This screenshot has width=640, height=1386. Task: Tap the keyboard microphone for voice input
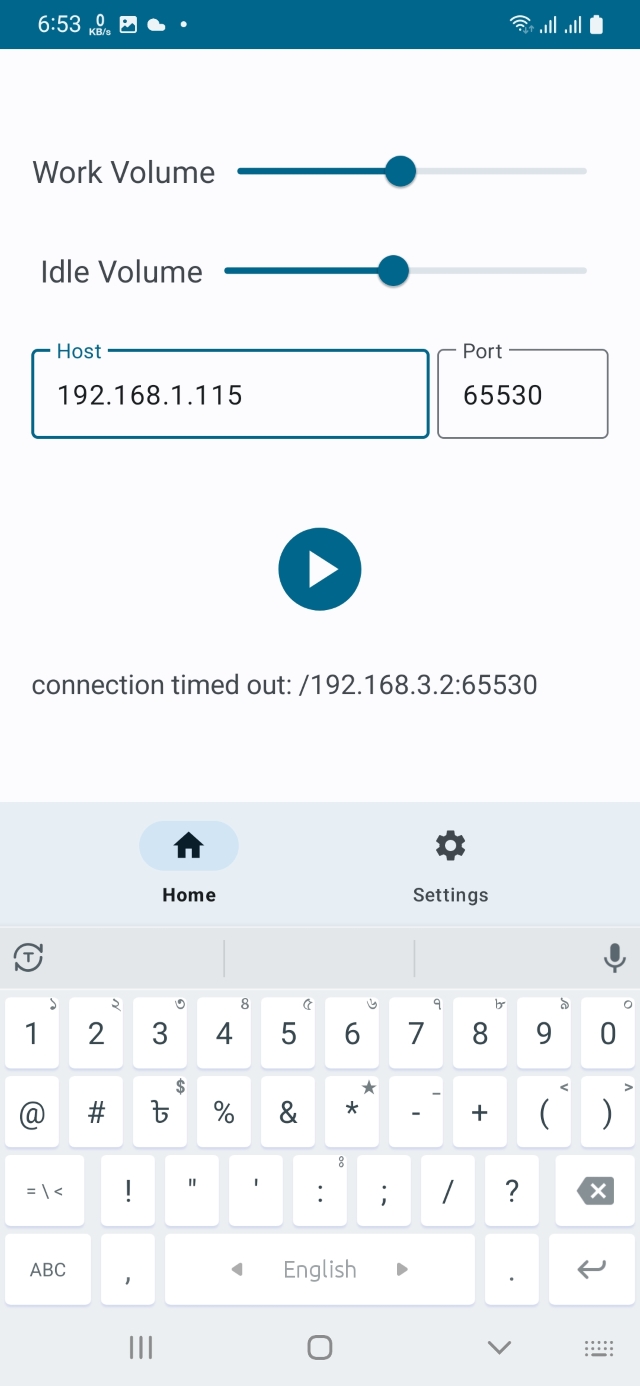(x=615, y=958)
